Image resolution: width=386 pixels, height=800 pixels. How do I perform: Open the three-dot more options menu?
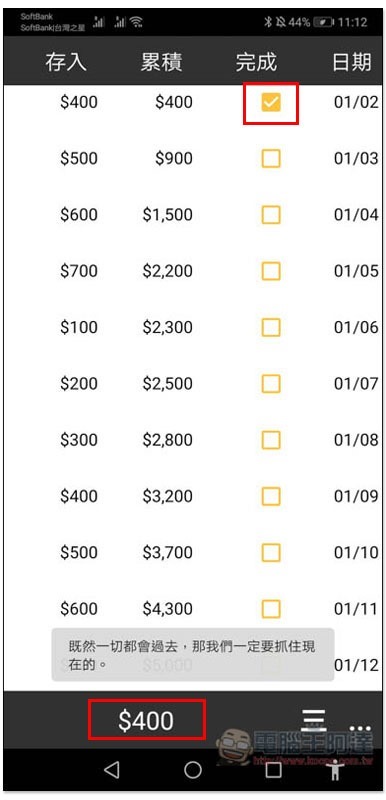click(x=359, y=728)
